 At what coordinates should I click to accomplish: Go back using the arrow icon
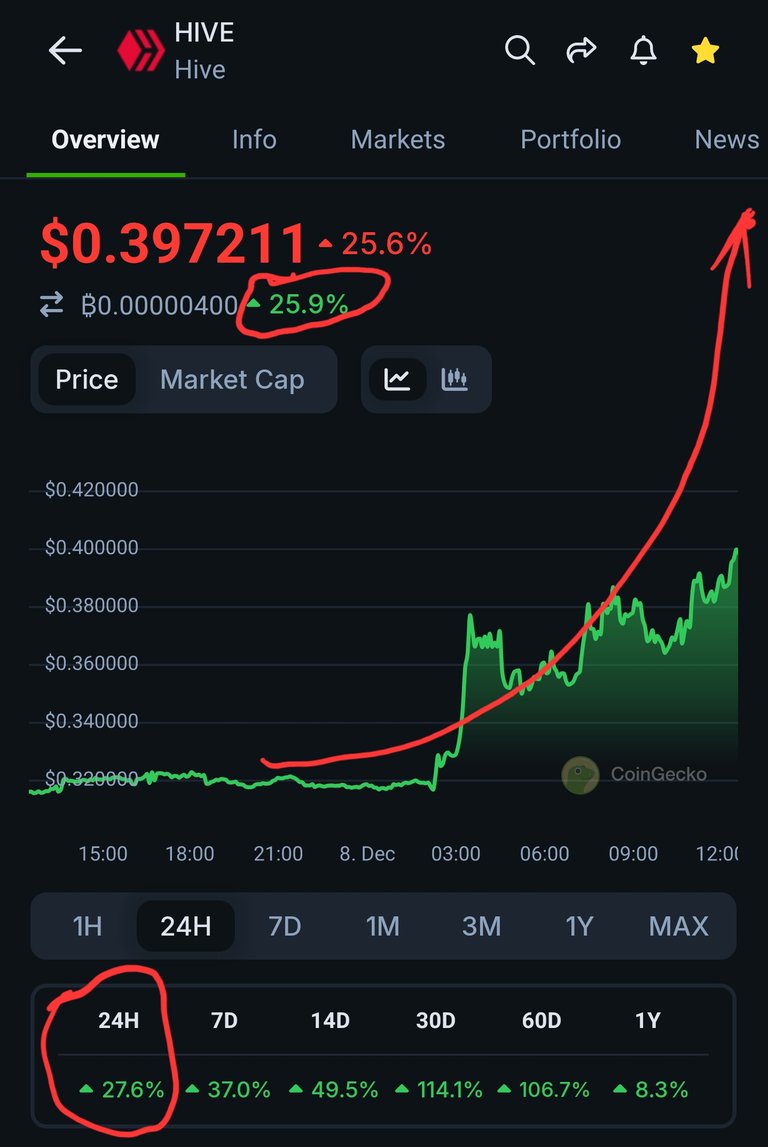[x=65, y=51]
